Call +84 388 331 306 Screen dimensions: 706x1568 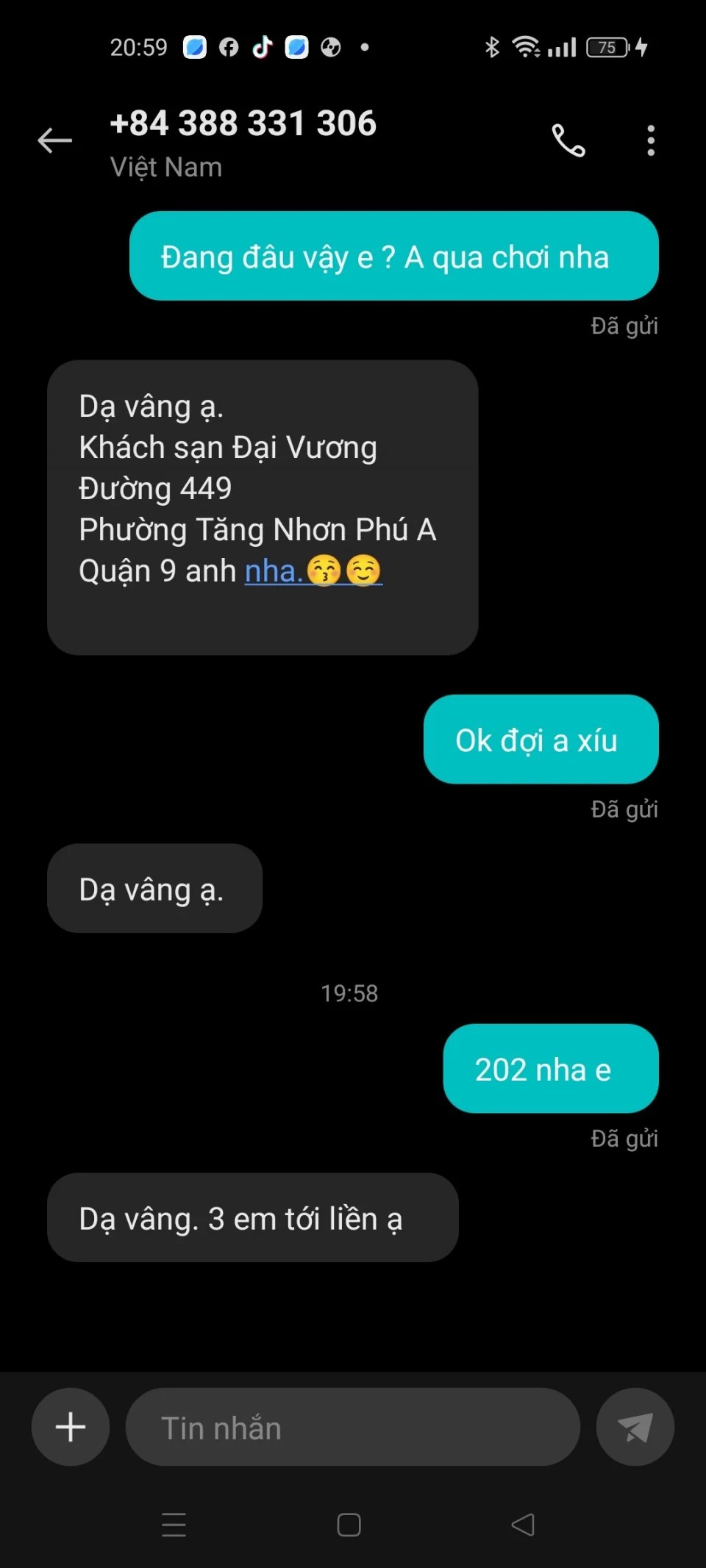click(568, 140)
